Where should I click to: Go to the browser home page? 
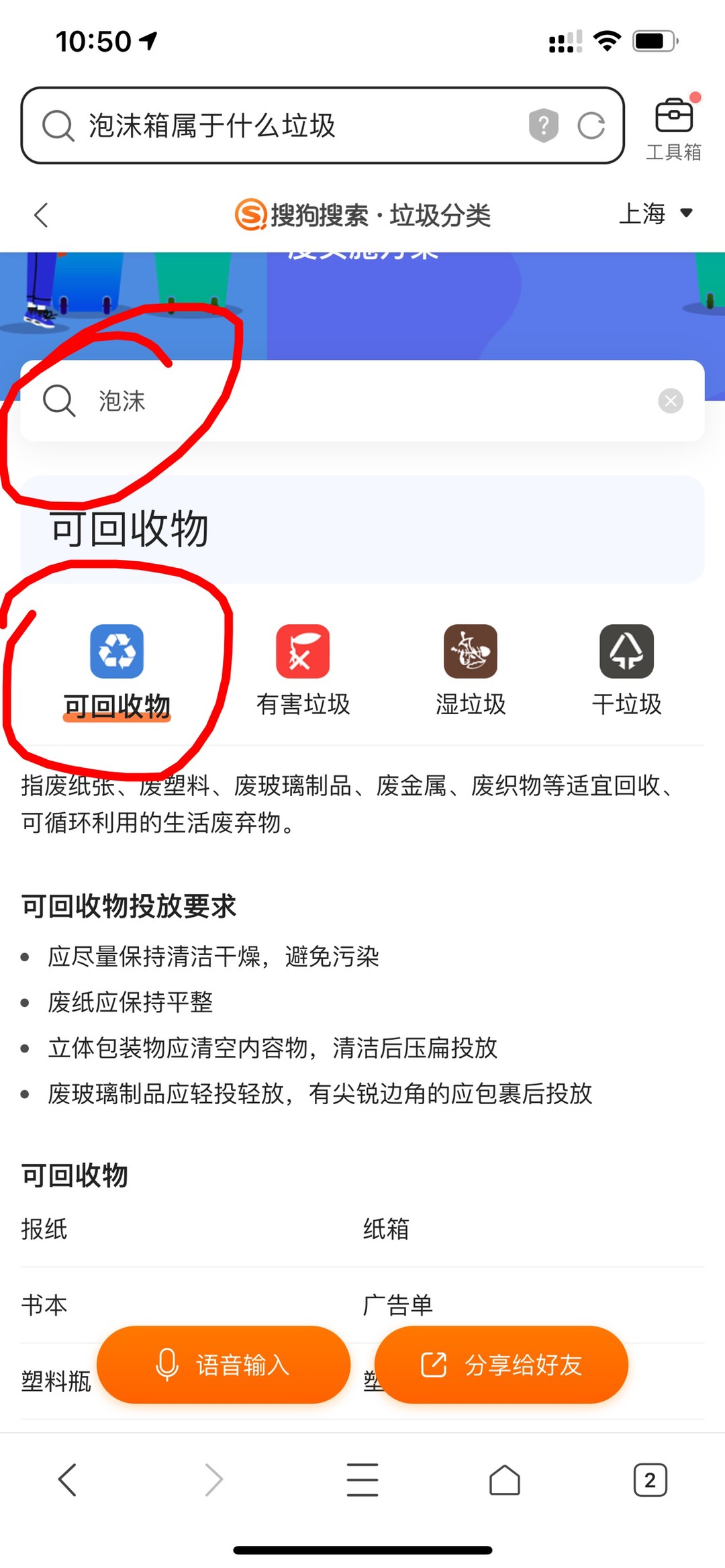click(504, 1480)
